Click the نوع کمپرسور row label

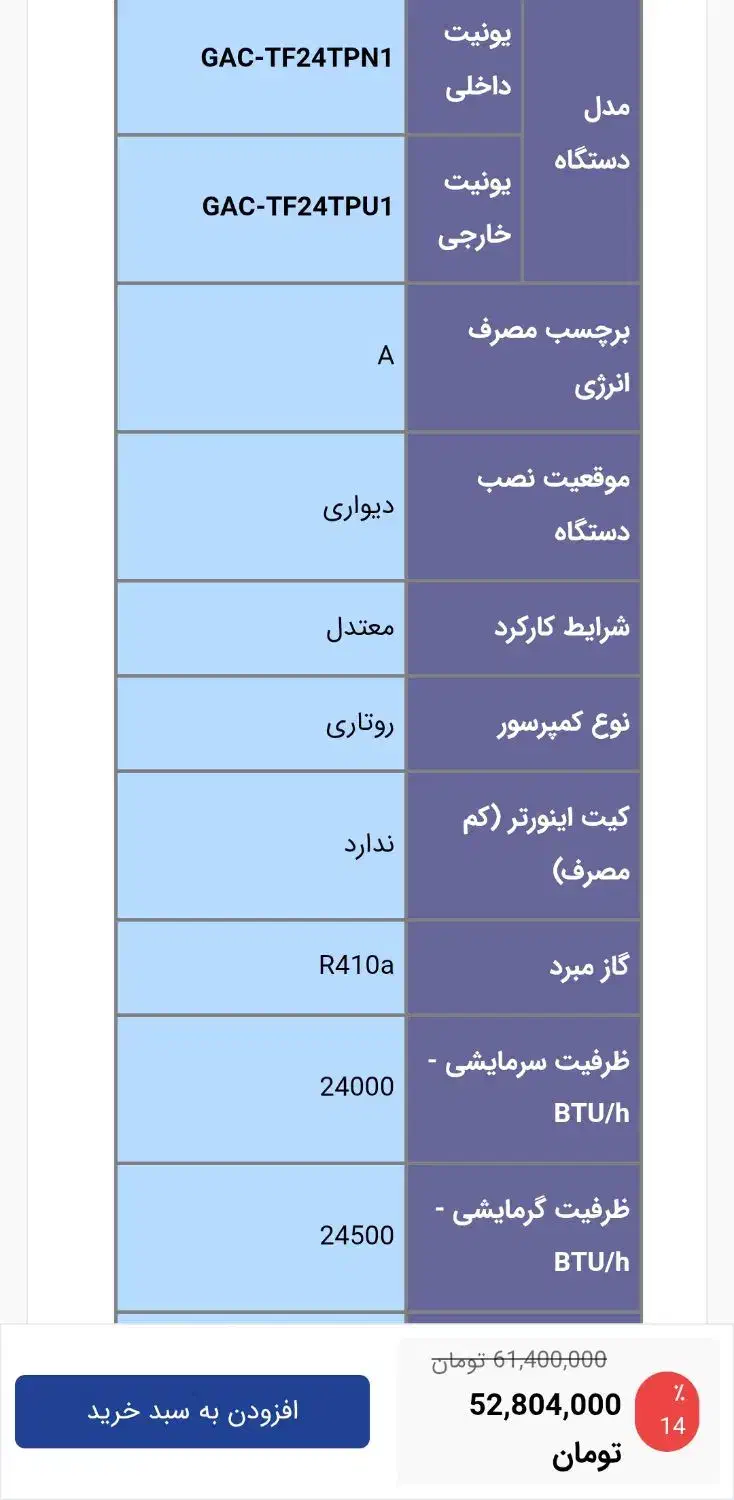pyautogui.click(x=524, y=724)
